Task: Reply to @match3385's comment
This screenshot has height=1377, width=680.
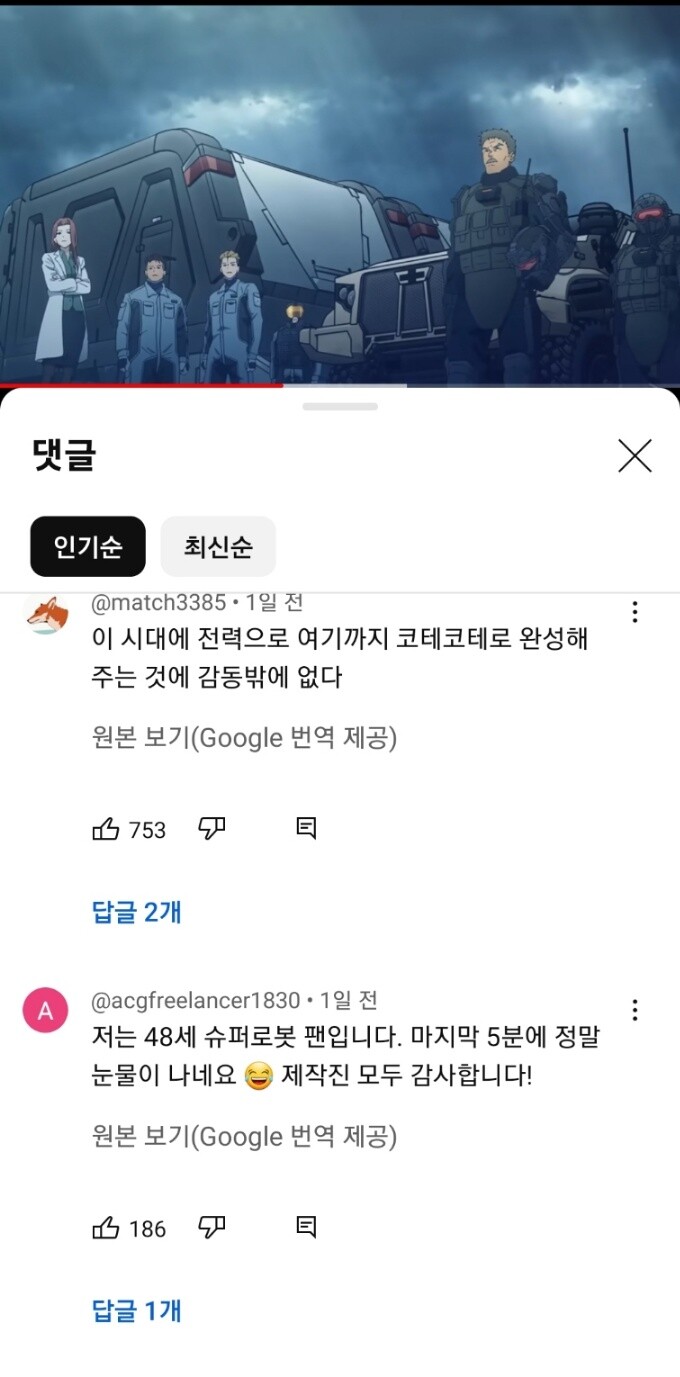Action: click(306, 829)
